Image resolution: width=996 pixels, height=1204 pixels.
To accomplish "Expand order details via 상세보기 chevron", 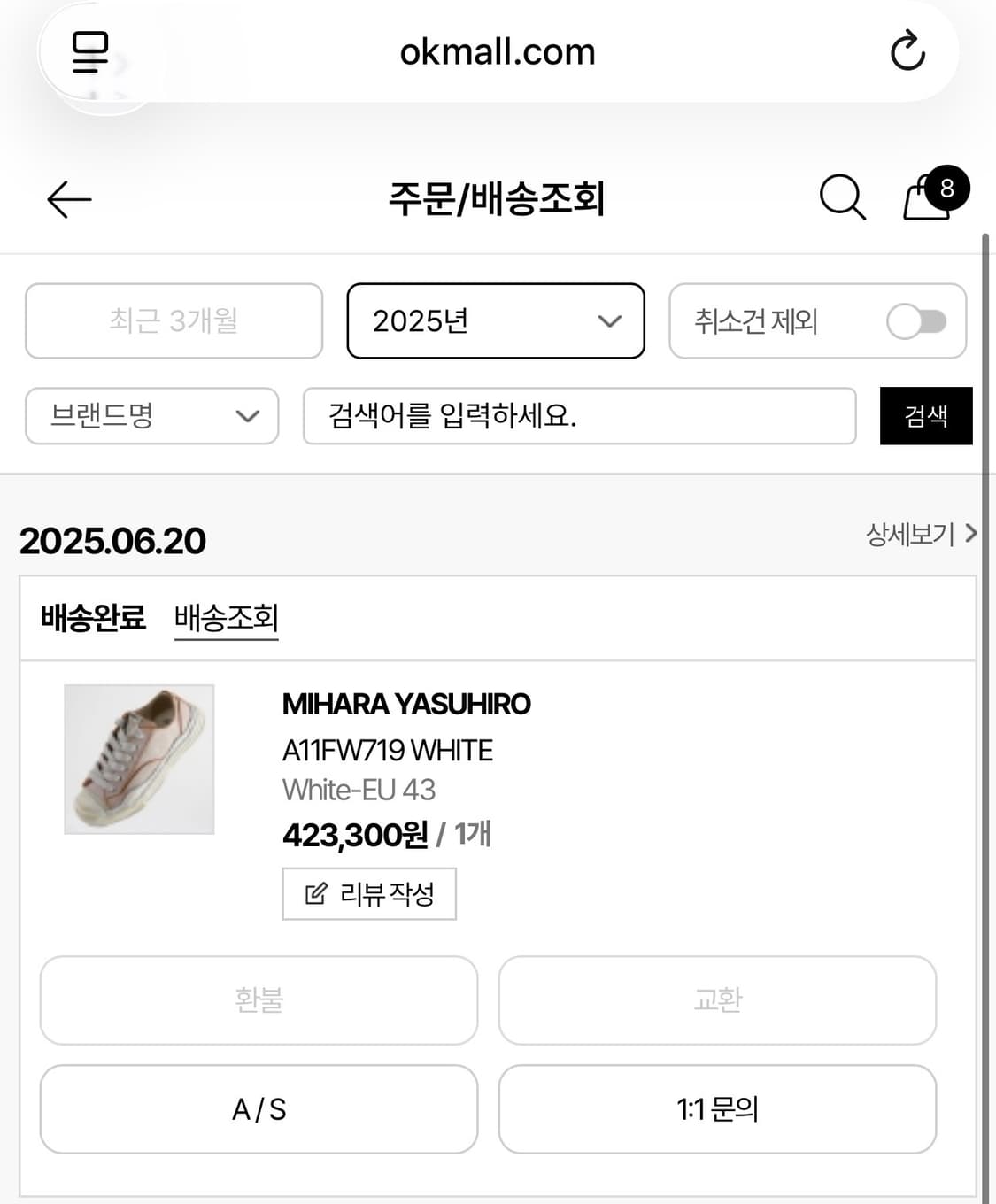I will pyautogui.click(x=918, y=535).
